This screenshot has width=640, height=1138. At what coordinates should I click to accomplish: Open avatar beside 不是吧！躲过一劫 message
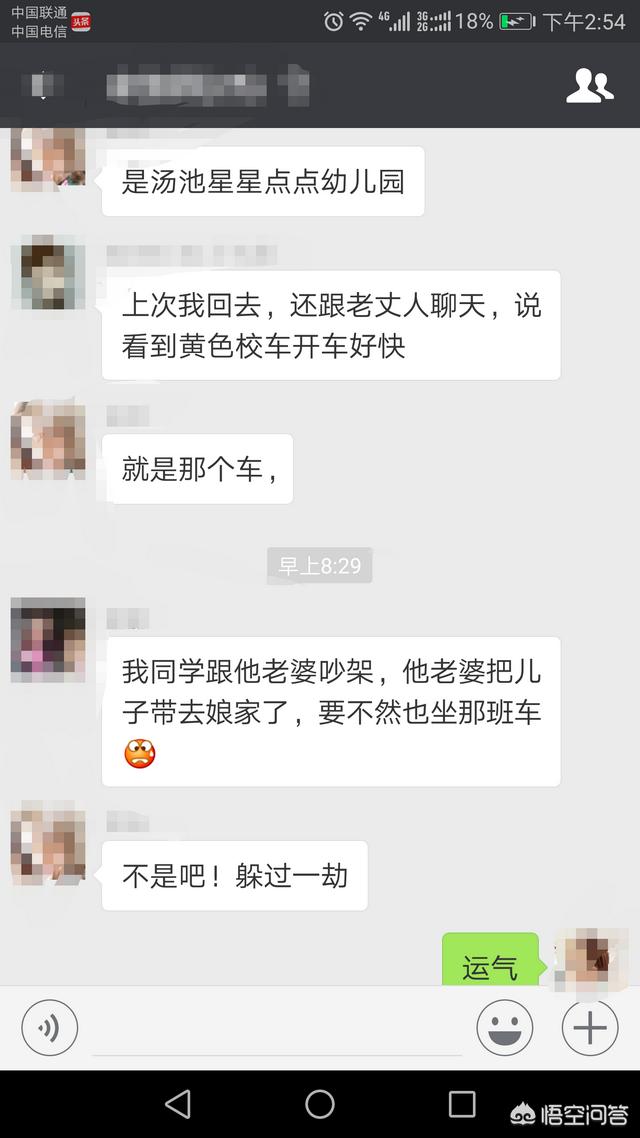pos(47,848)
